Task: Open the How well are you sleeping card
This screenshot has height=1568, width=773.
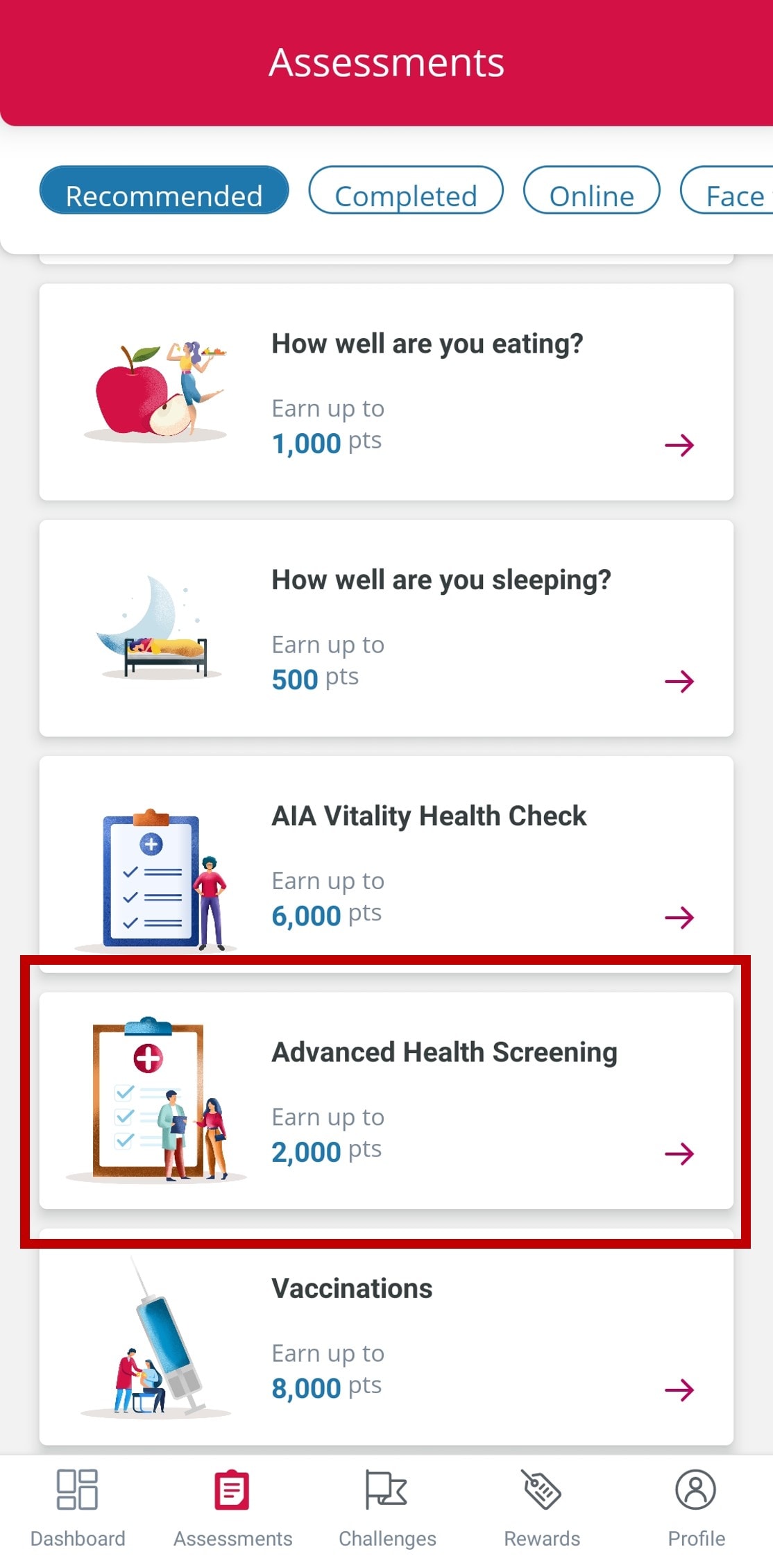Action: pyautogui.click(x=386, y=628)
